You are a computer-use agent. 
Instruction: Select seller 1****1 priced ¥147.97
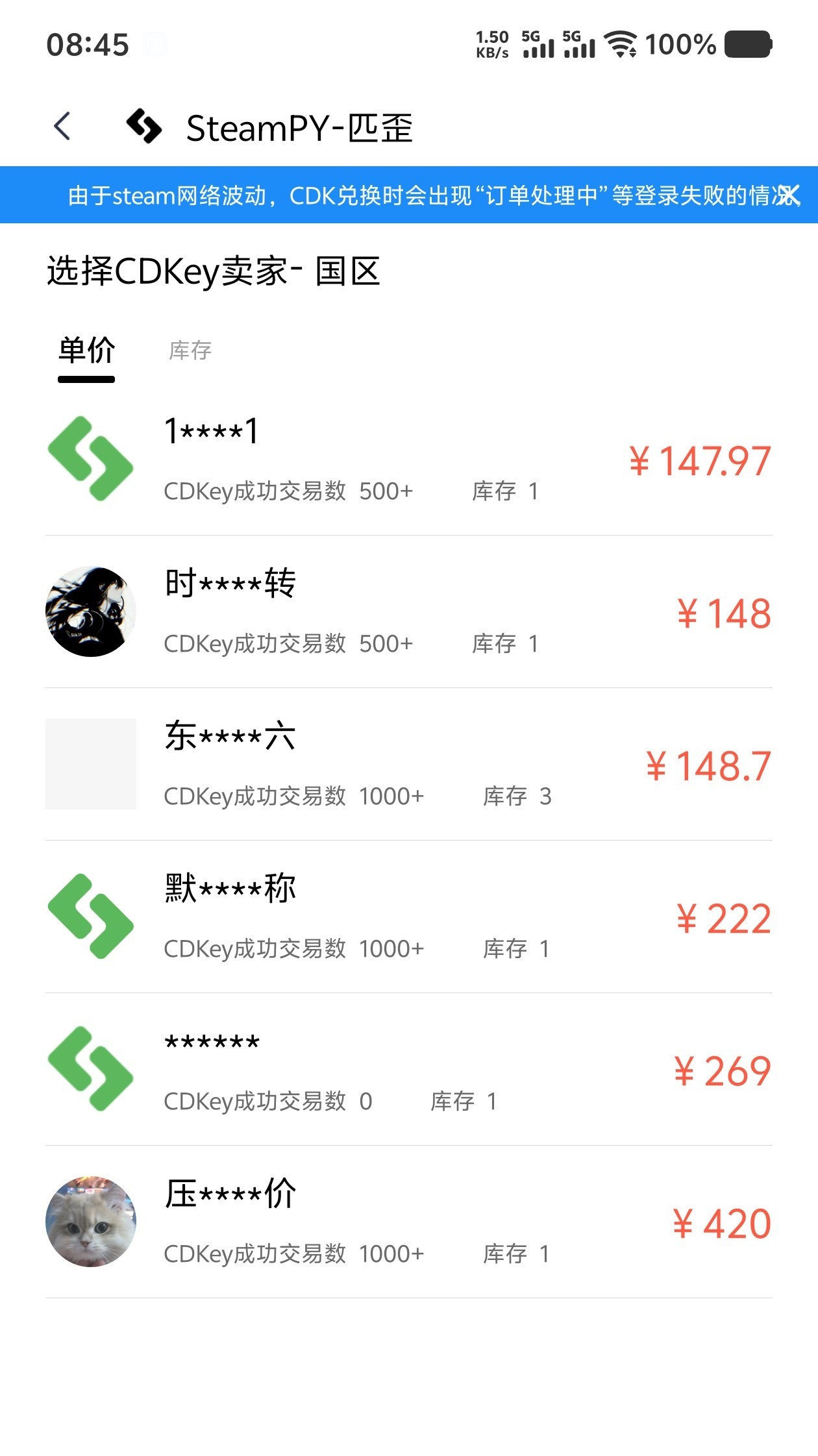click(x=409, y=460)
